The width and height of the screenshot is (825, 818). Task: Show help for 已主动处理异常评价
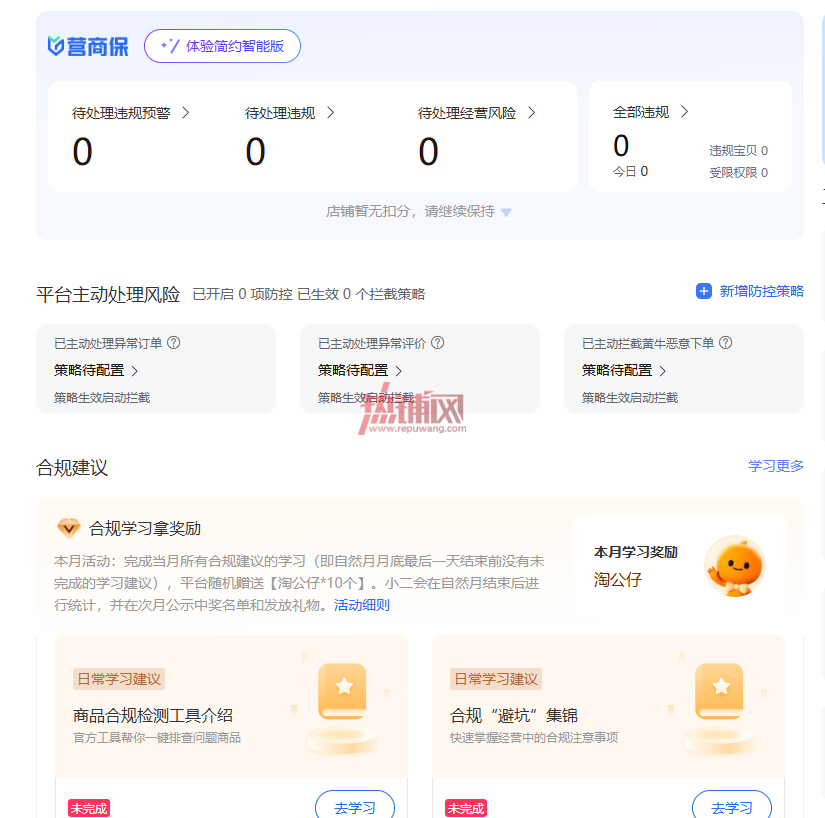click(x=437, y=343)
